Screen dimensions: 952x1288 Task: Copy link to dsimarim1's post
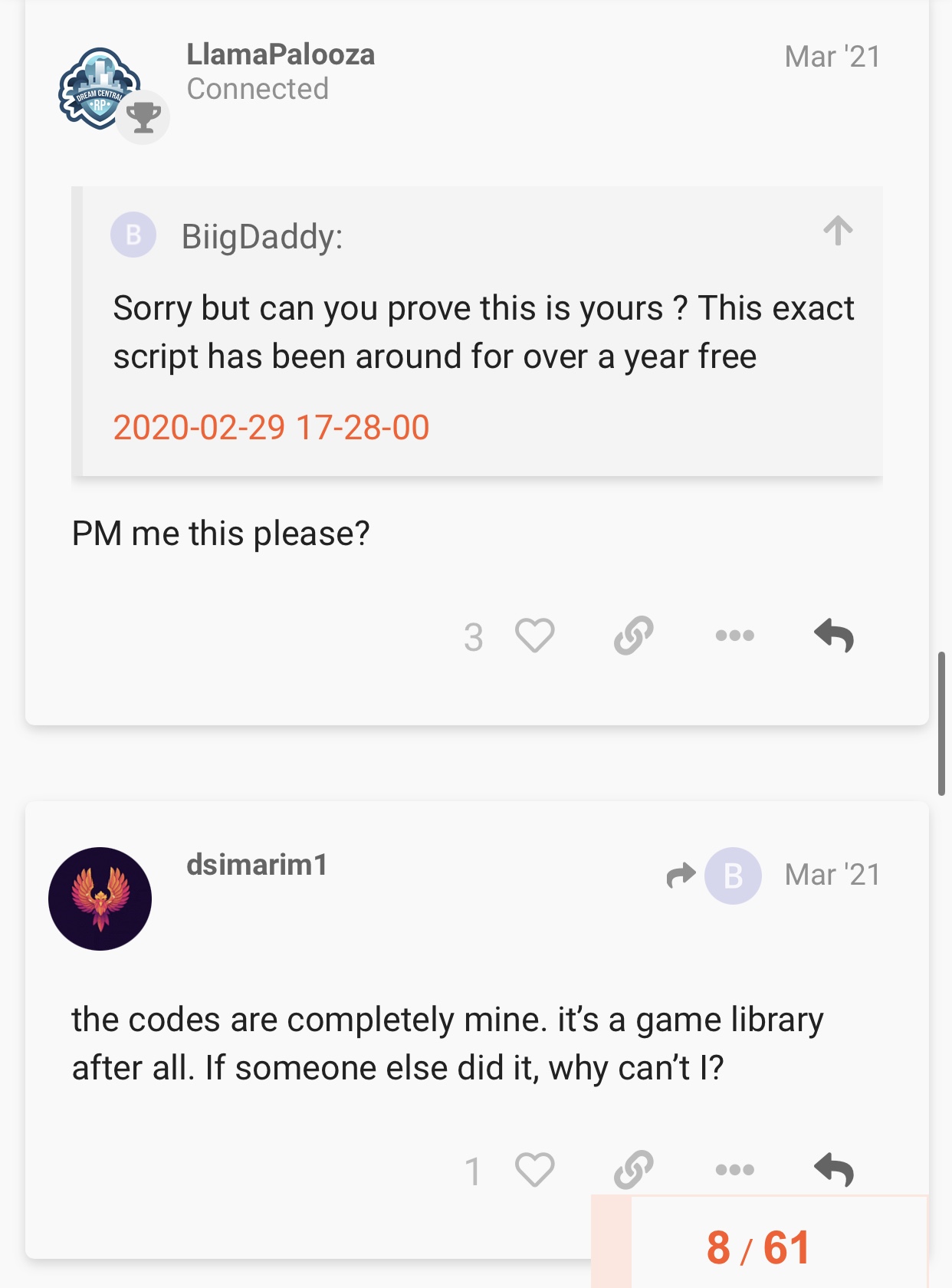(633, 1170)
